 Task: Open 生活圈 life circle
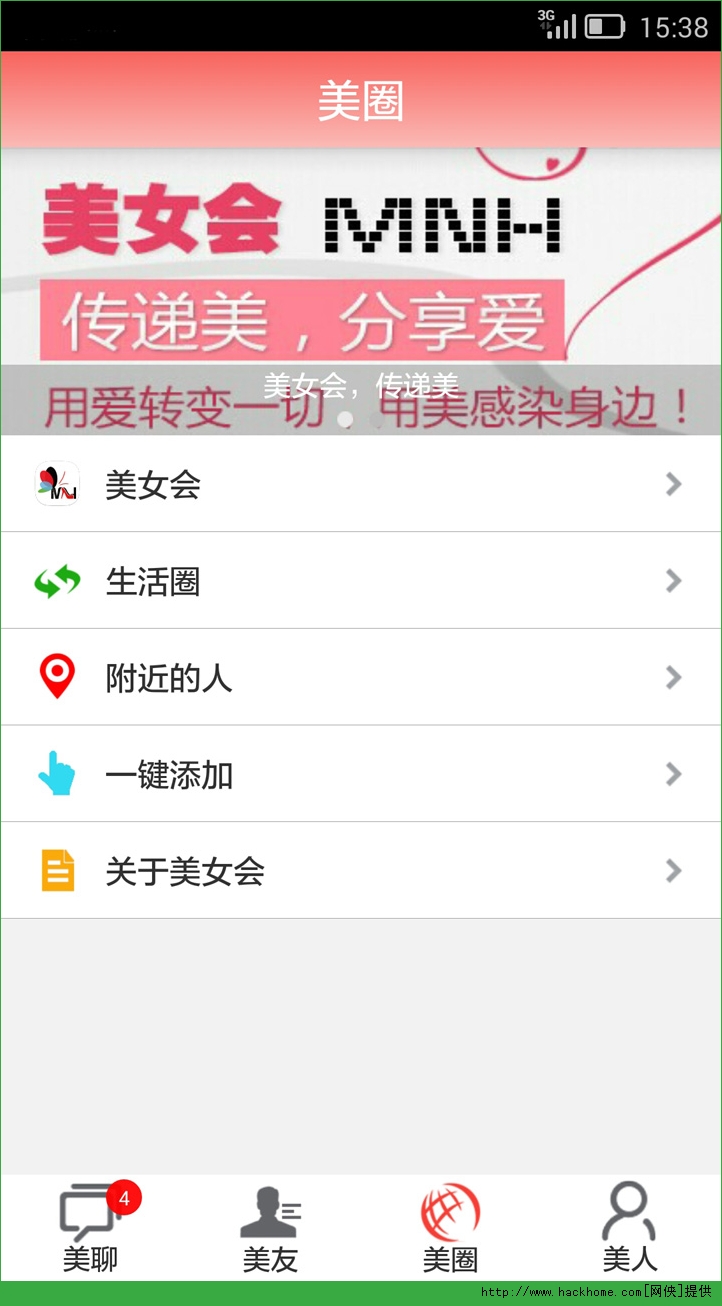360,581
